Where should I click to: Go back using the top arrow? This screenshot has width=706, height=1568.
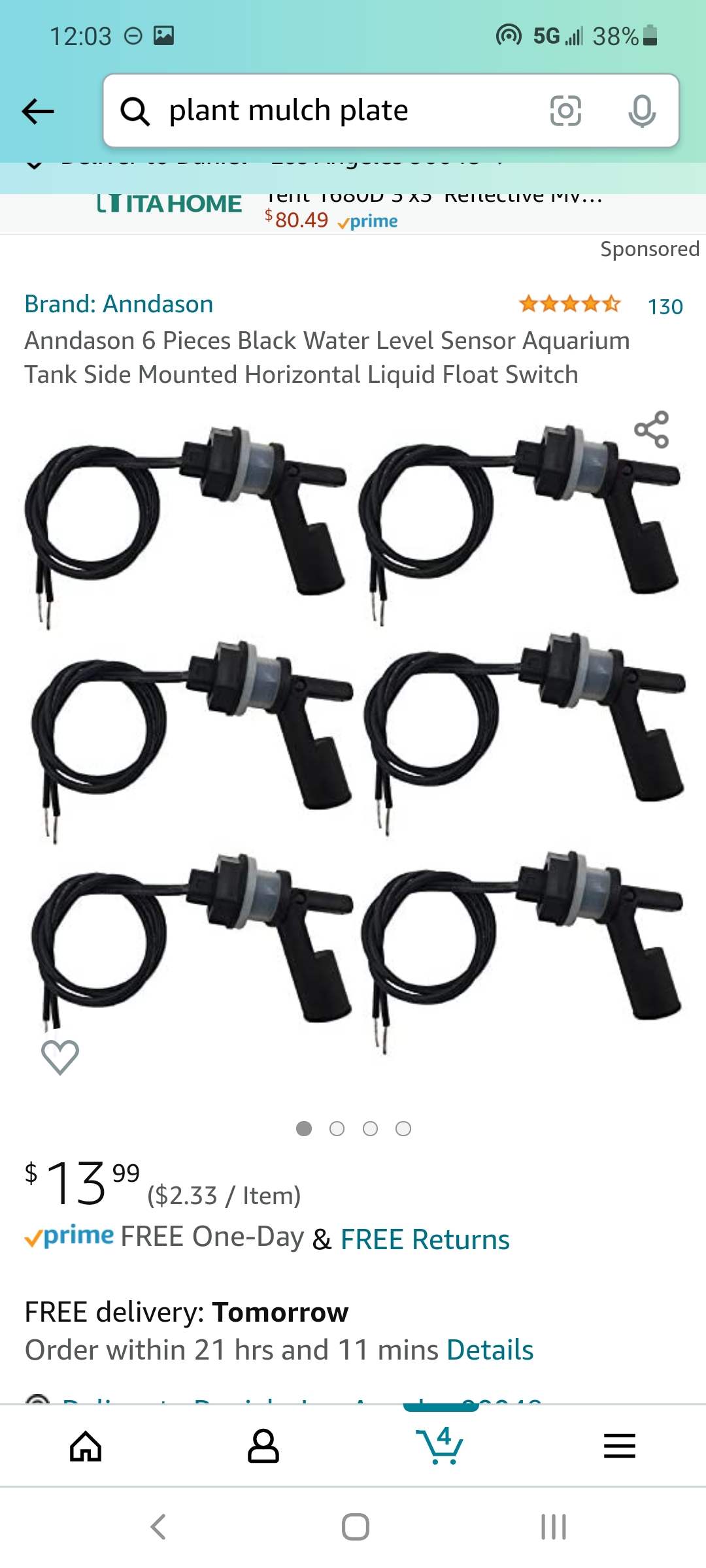click(x=38, y=111)
